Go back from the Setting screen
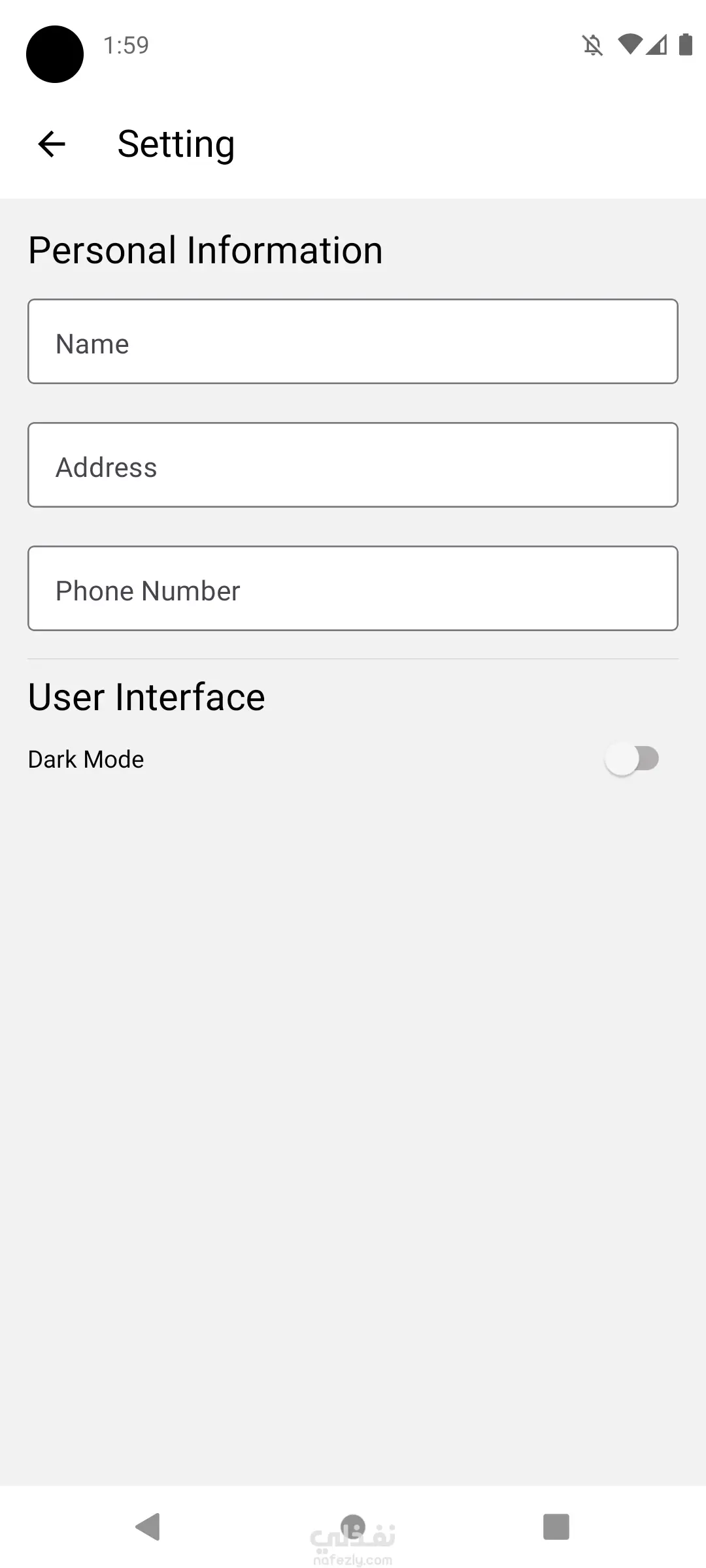The height and width of the screenshot is (1568, 706). click(52, 144)
